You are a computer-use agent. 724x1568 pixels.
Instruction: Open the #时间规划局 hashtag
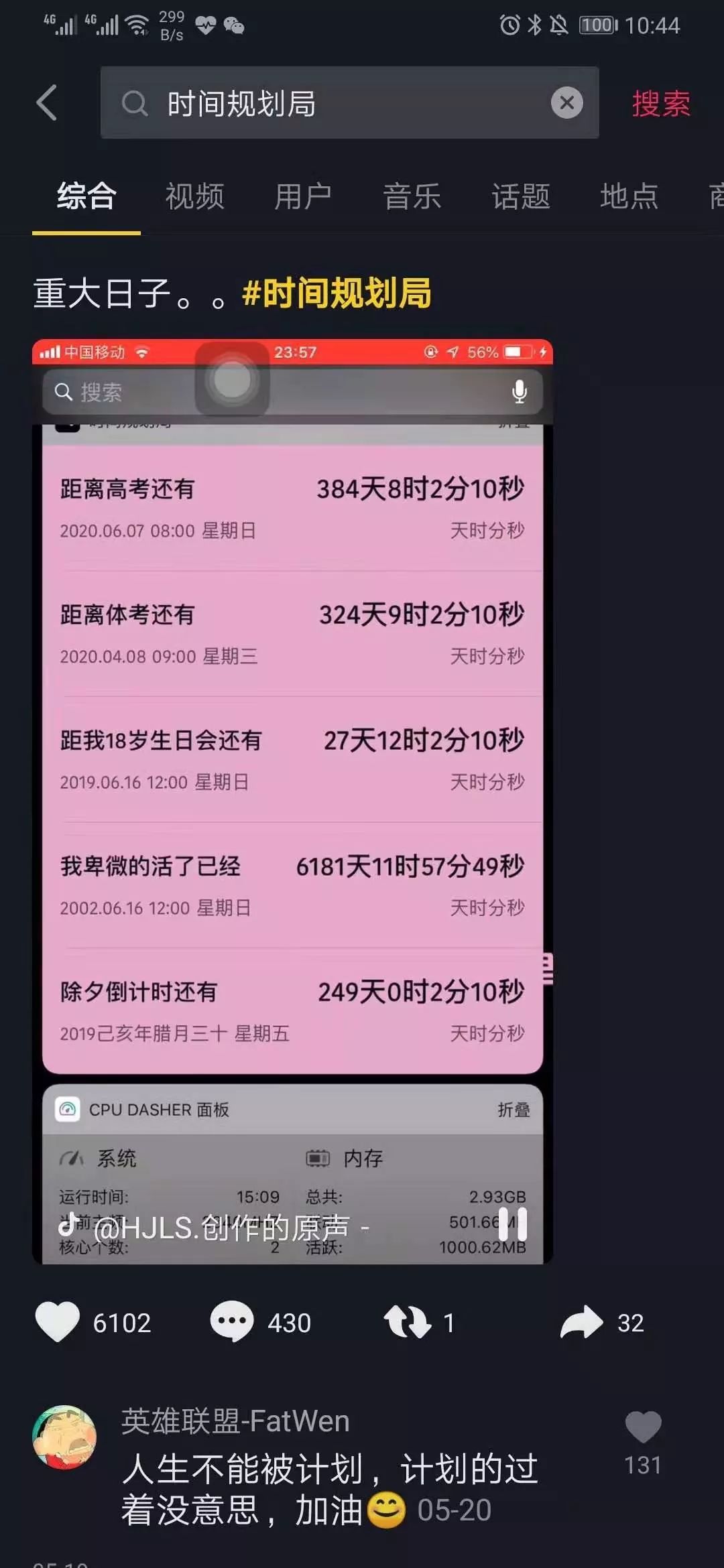(x=337, y=293)
